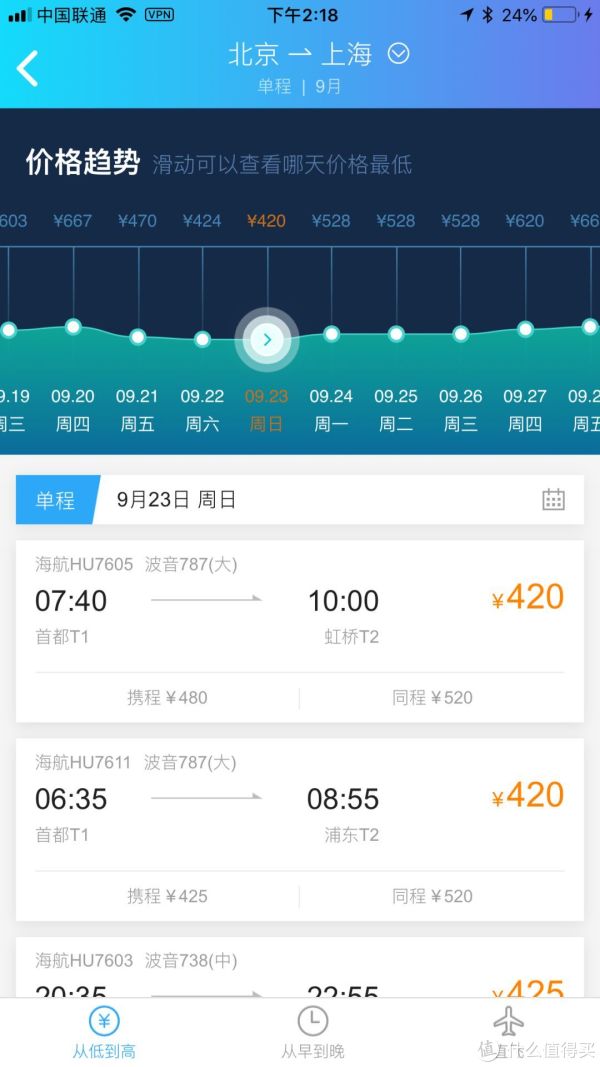This screenshot has height=1067, width=600.
Task: Tap the highlighted 09.23 price marker
Action: tap(267, 340)
